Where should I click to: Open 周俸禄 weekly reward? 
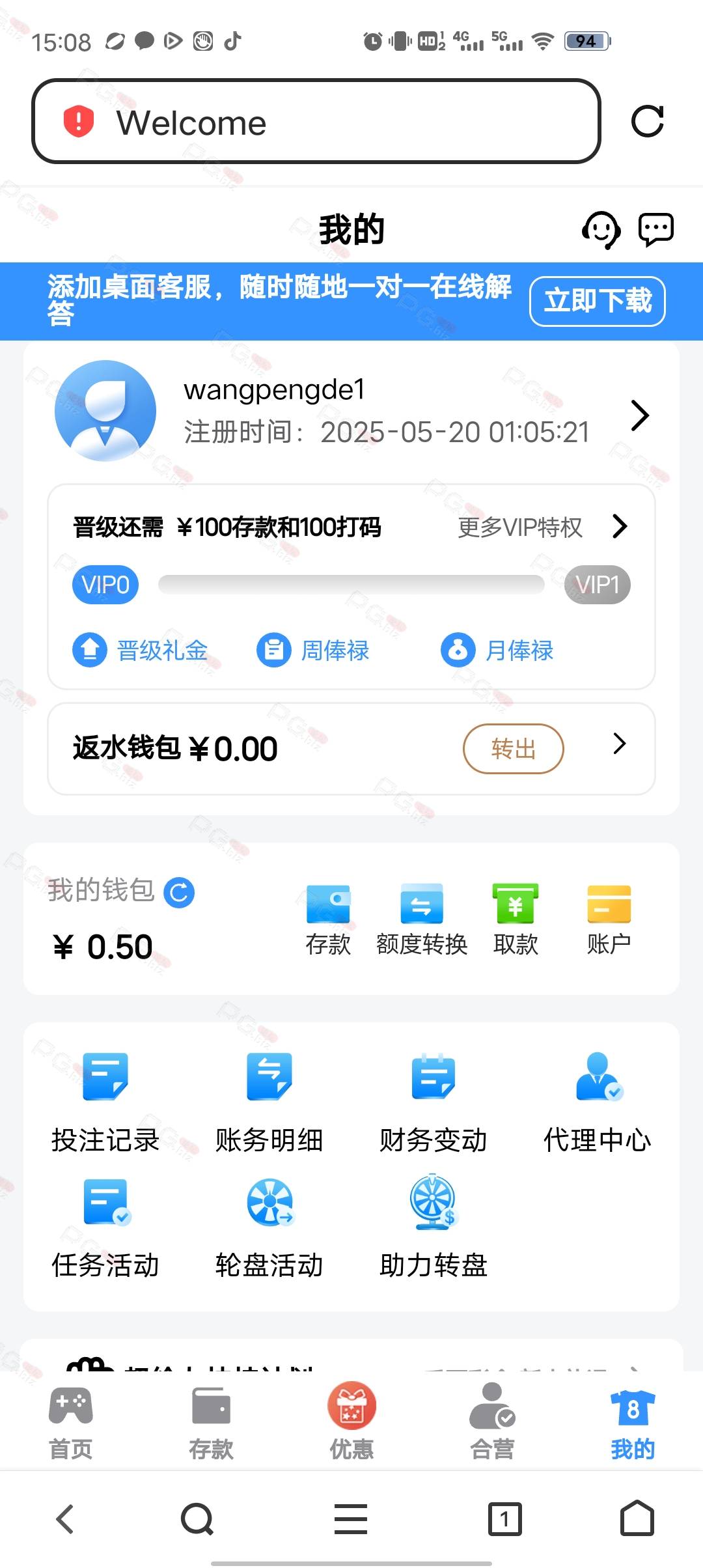[313, 650]
